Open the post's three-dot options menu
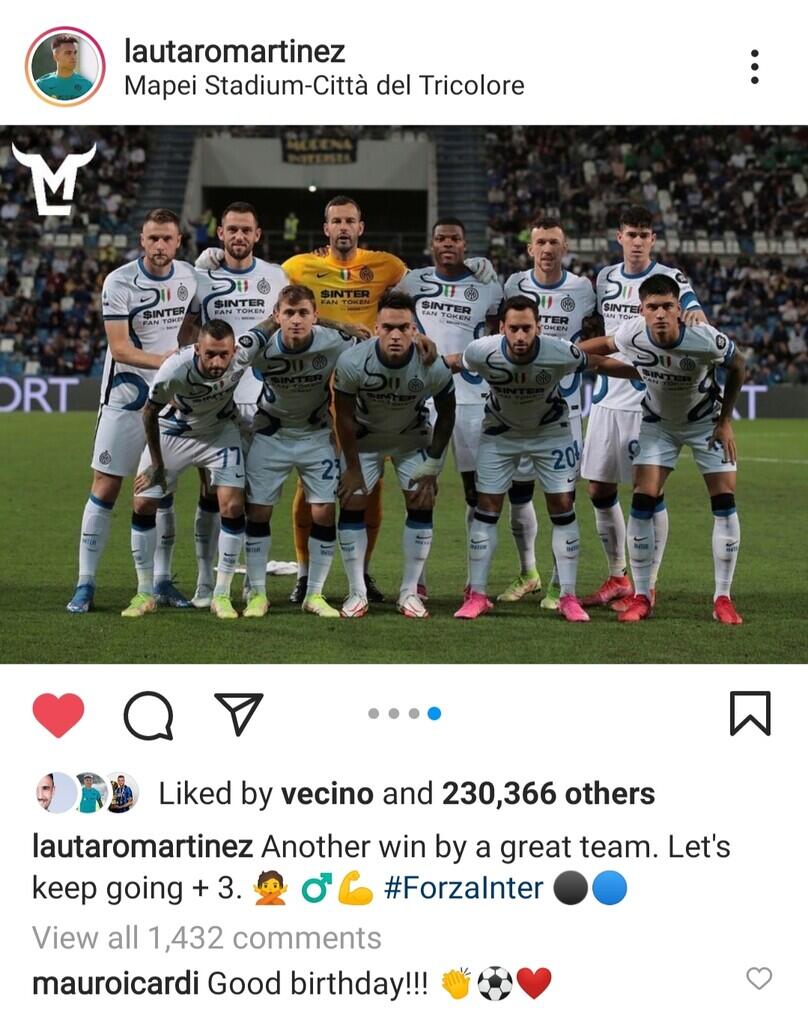Image resolution: width=808 pixels, height=1024 pixels. pos(755,67)
